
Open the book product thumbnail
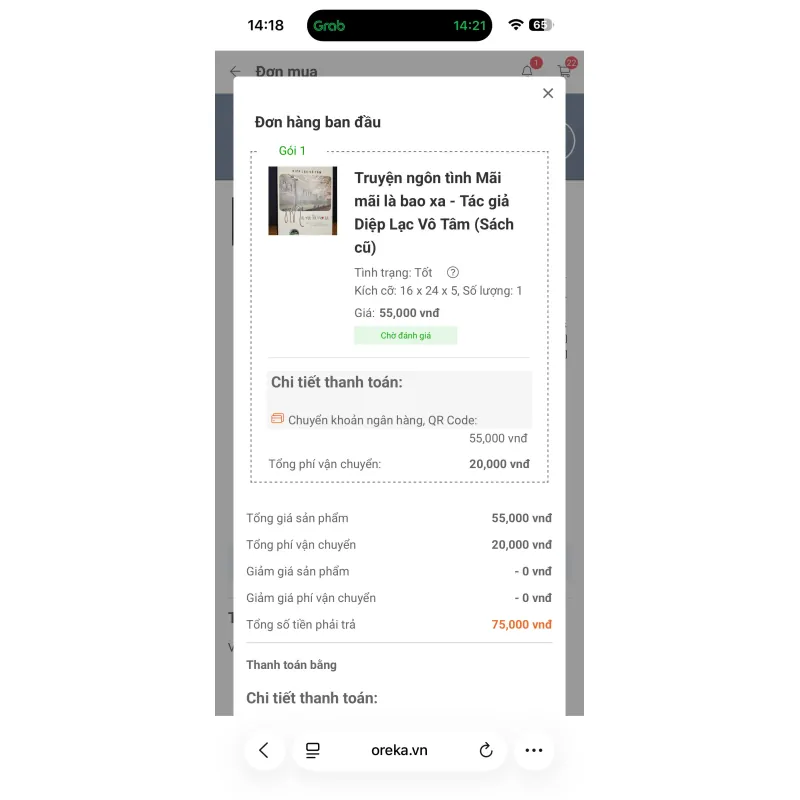[302, 201]
